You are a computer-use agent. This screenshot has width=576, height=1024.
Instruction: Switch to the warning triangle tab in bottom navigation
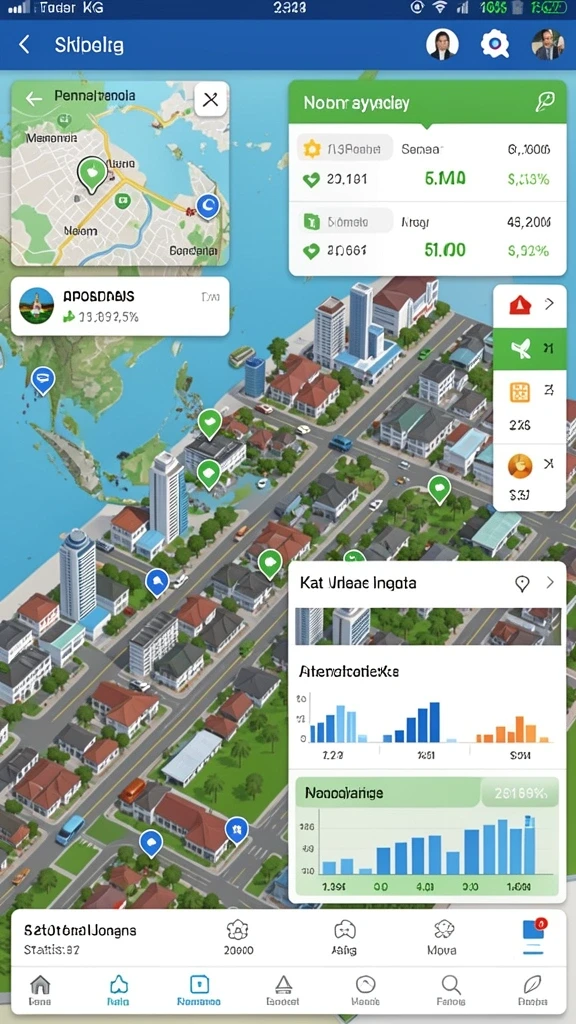pyautogui.click(x=283, y=989)
